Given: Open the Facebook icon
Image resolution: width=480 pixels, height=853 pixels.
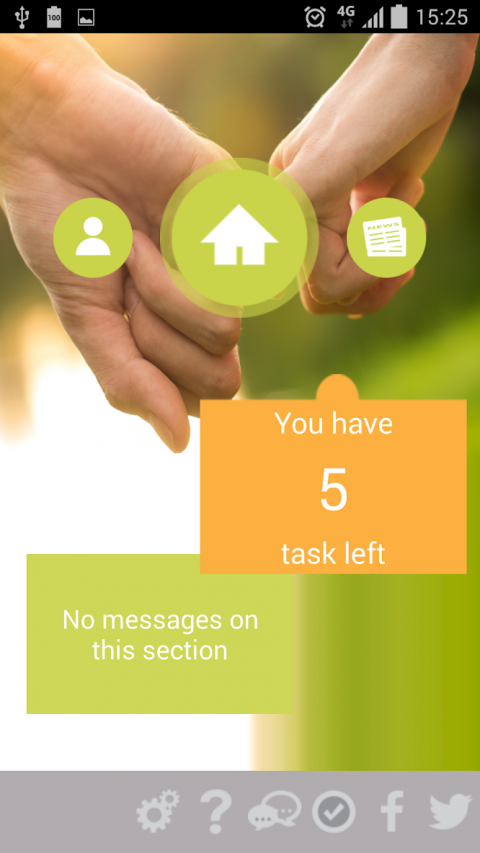Looking at the screenshot, I should coord(392,812).
